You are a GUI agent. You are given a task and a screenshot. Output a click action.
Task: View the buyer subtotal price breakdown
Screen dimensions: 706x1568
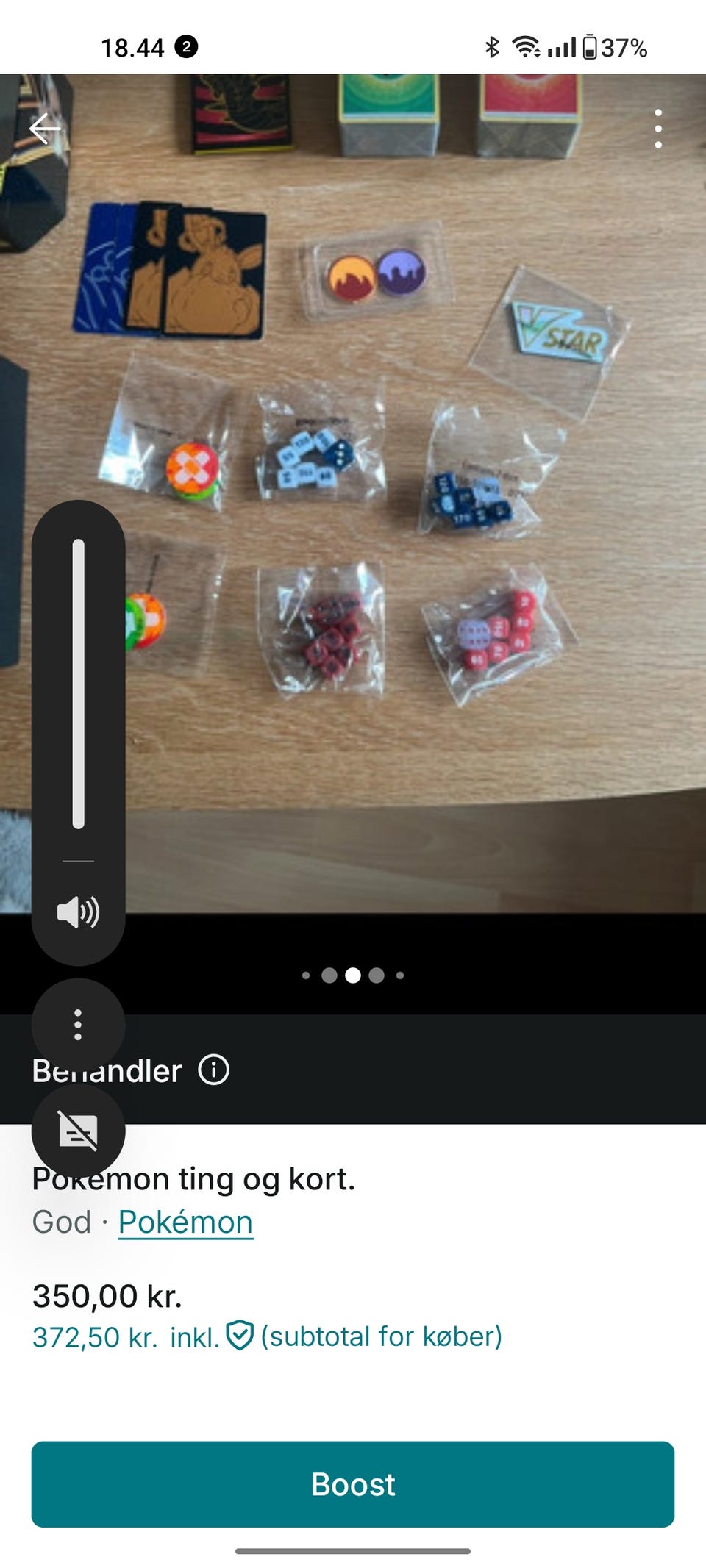coord(268,1336)
